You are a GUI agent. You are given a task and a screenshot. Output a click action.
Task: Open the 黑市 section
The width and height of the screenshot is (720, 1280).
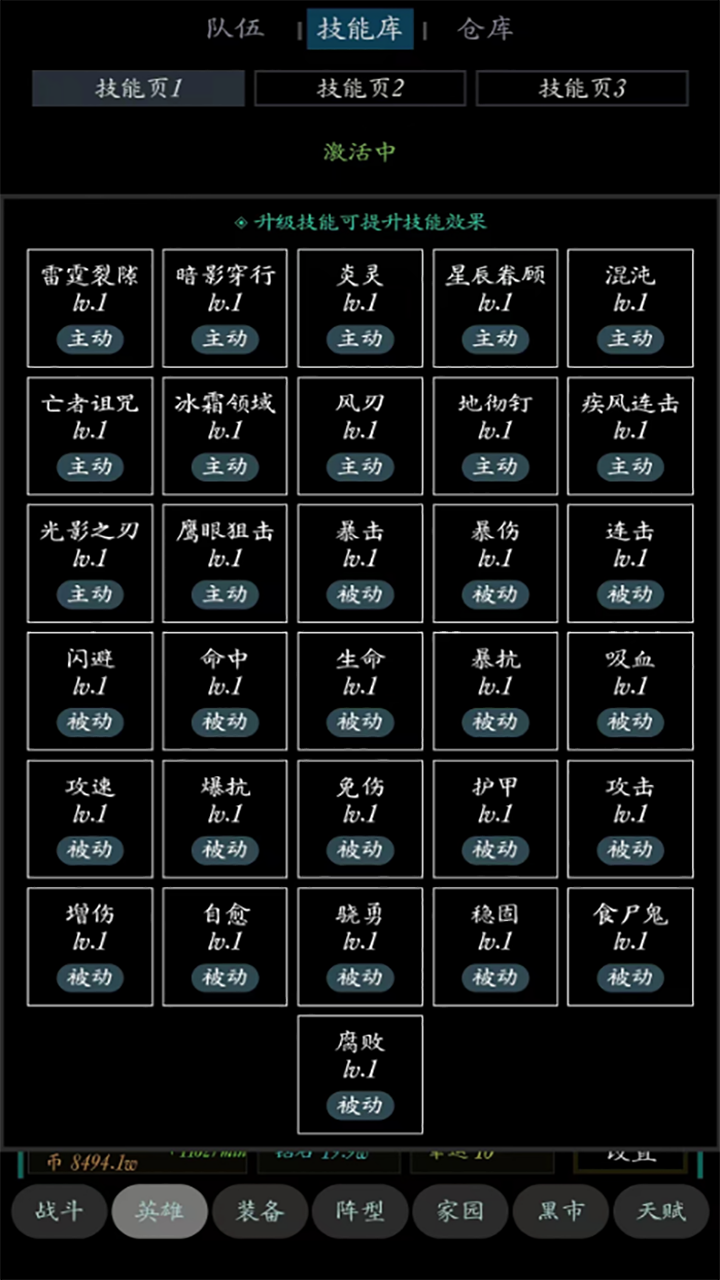click(x=561, y=1211)
